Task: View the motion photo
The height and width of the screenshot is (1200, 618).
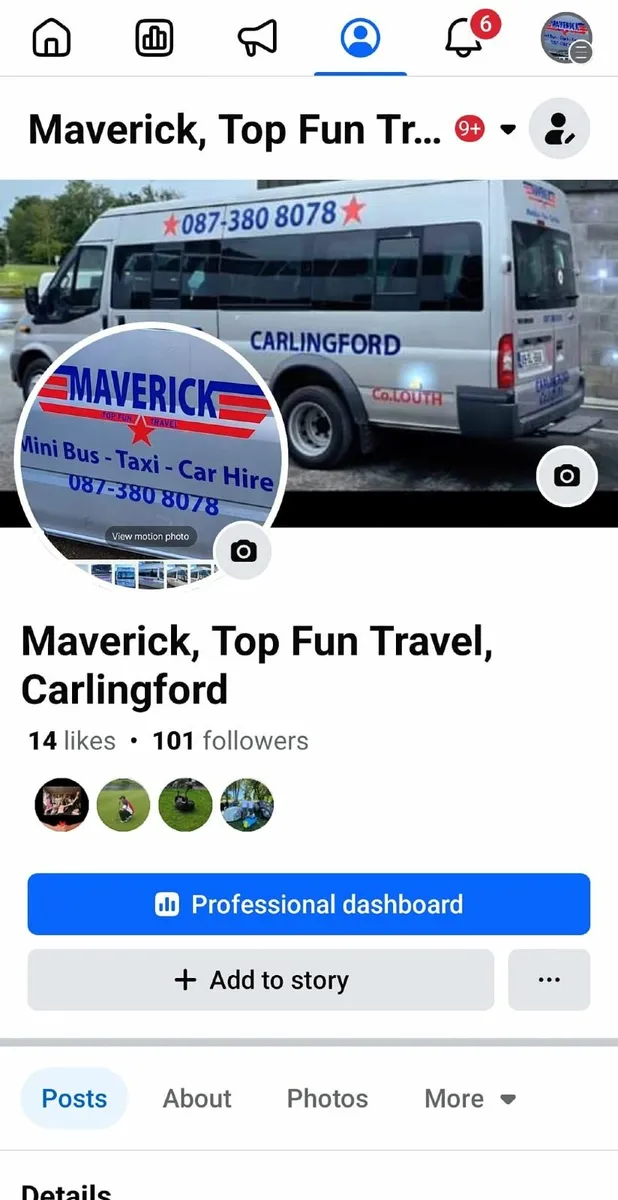Action: click(x=150, y=537)
